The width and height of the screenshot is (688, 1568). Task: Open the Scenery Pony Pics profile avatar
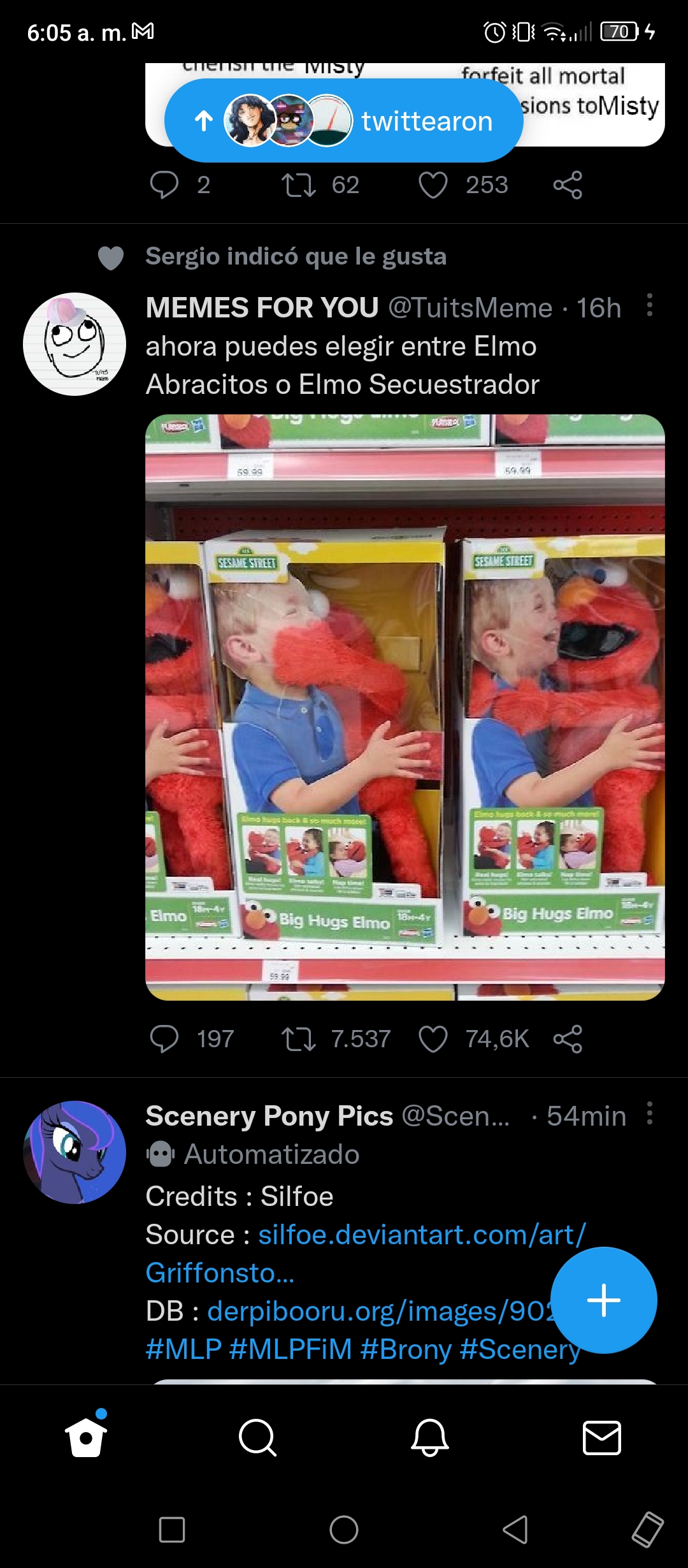click(x=75, y=1152)
